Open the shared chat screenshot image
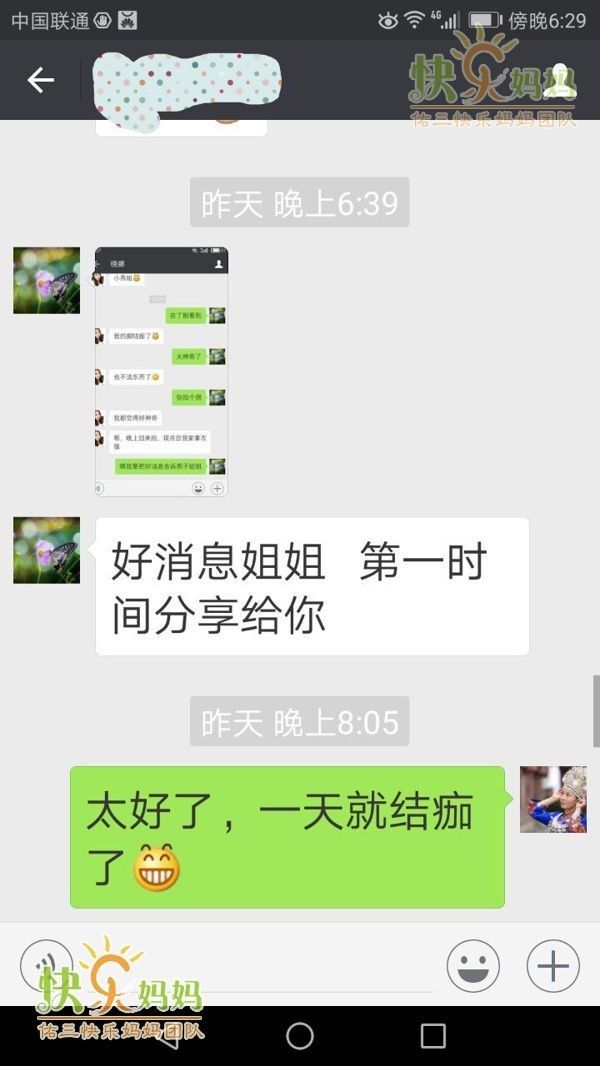Viewport: 600px width, 1066px height. point(161,371)
